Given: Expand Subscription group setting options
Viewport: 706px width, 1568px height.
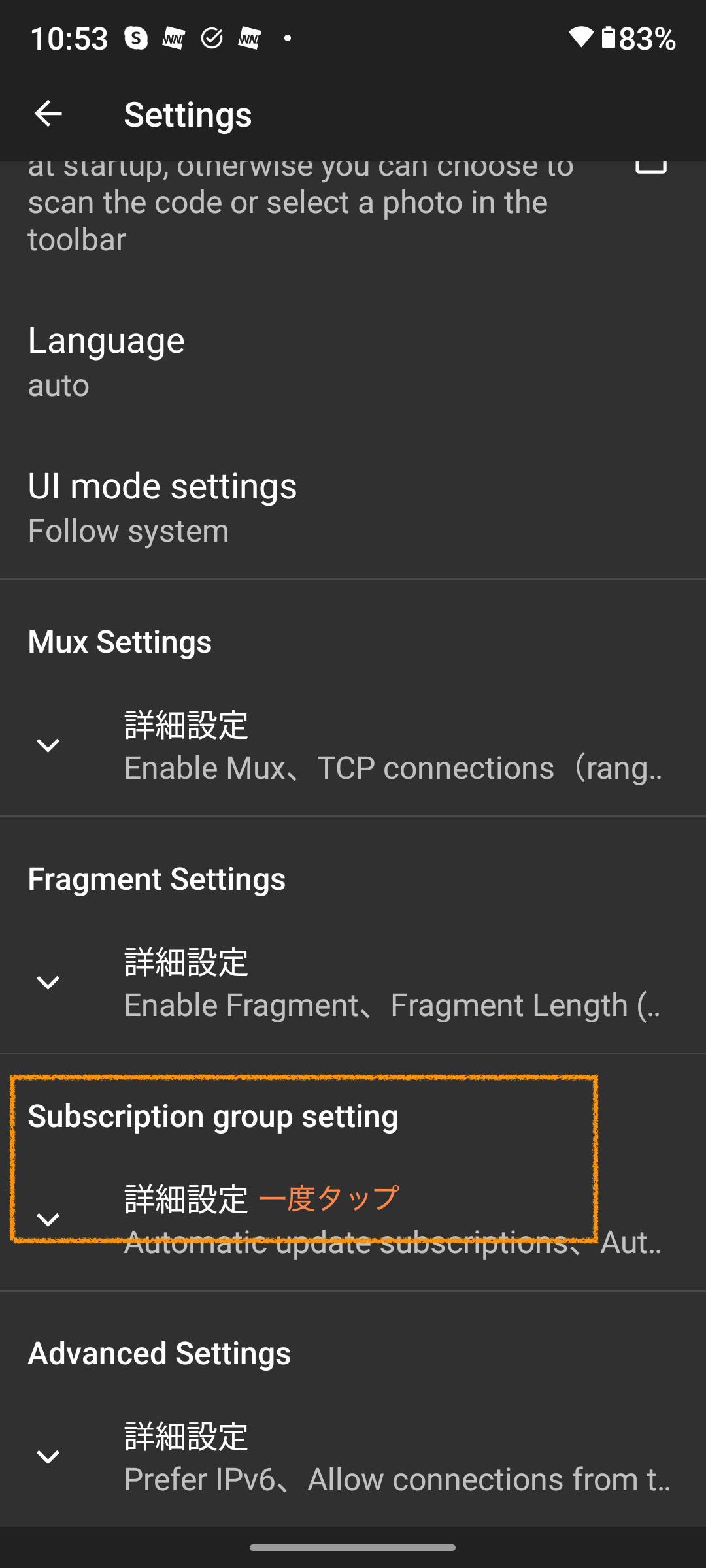Looking at the screenshot, I should pos(353,1220).
